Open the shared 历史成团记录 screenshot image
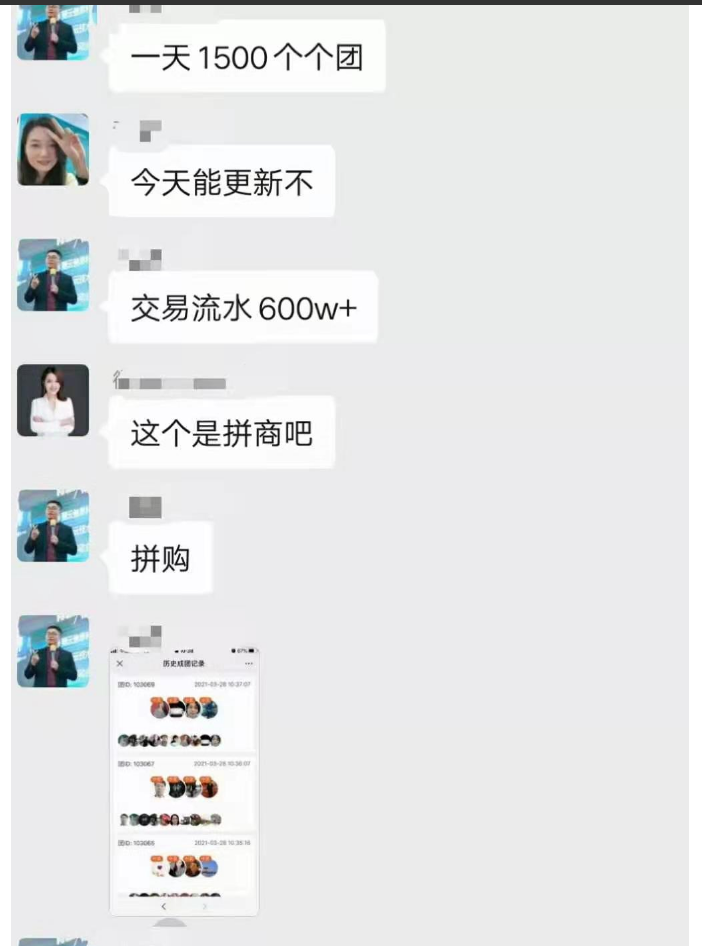The image size is (702, 946). point(184,780)
